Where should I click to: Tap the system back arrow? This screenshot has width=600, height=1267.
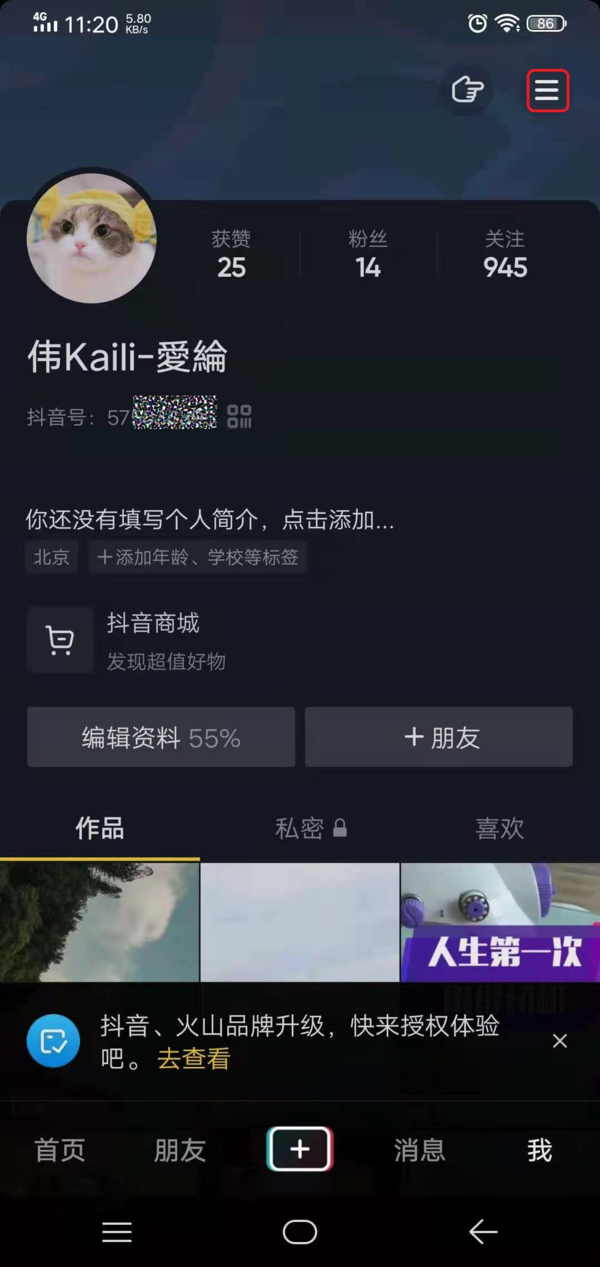tap(483, 1232)
